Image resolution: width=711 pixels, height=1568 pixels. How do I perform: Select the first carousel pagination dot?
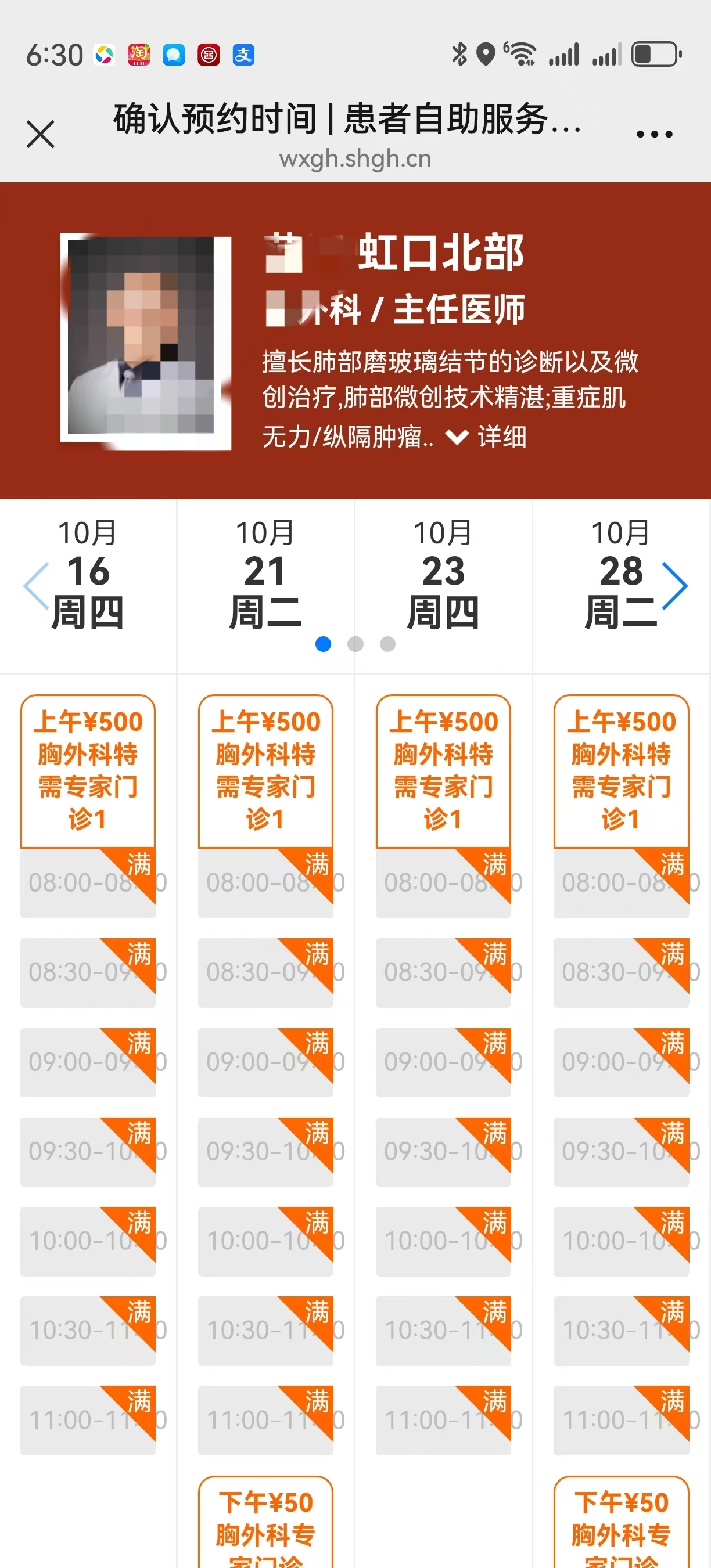click(324, 643)
